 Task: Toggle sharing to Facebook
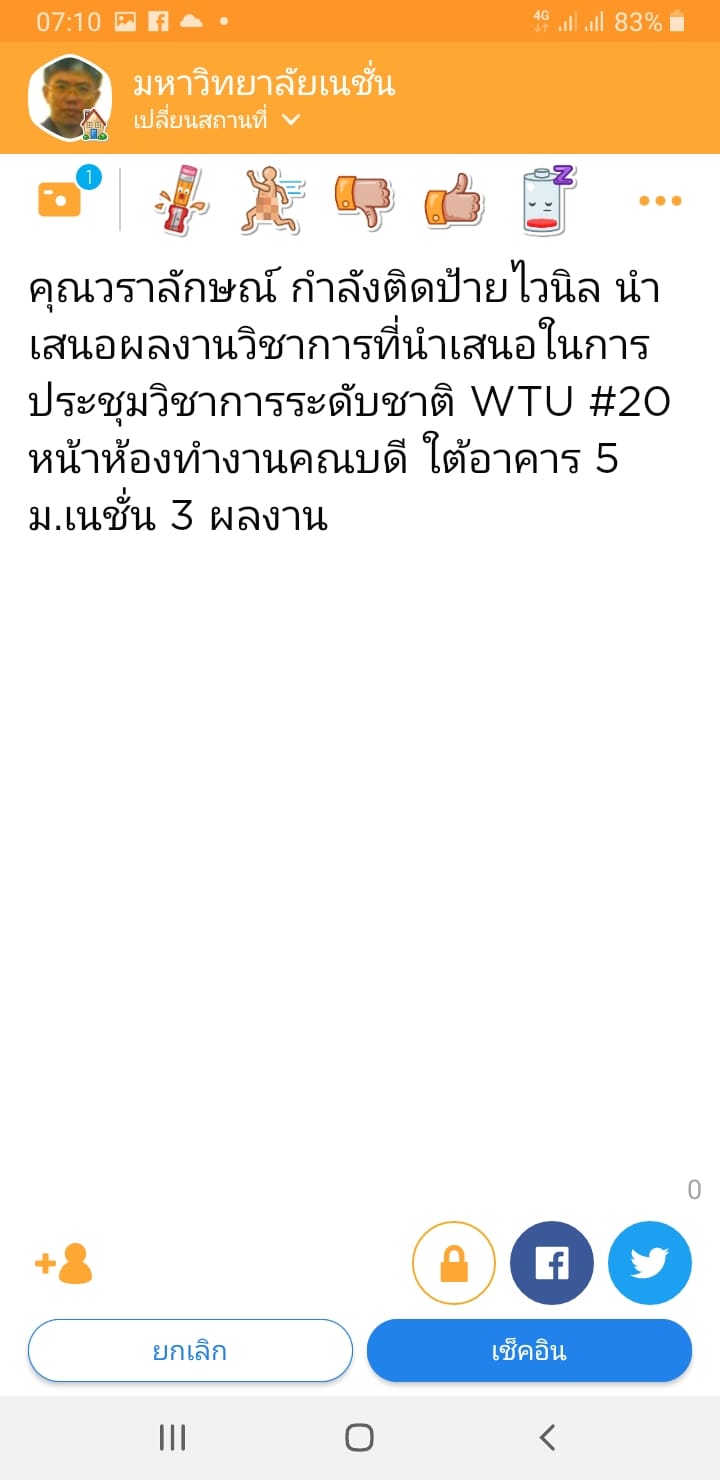[552, 1264]
